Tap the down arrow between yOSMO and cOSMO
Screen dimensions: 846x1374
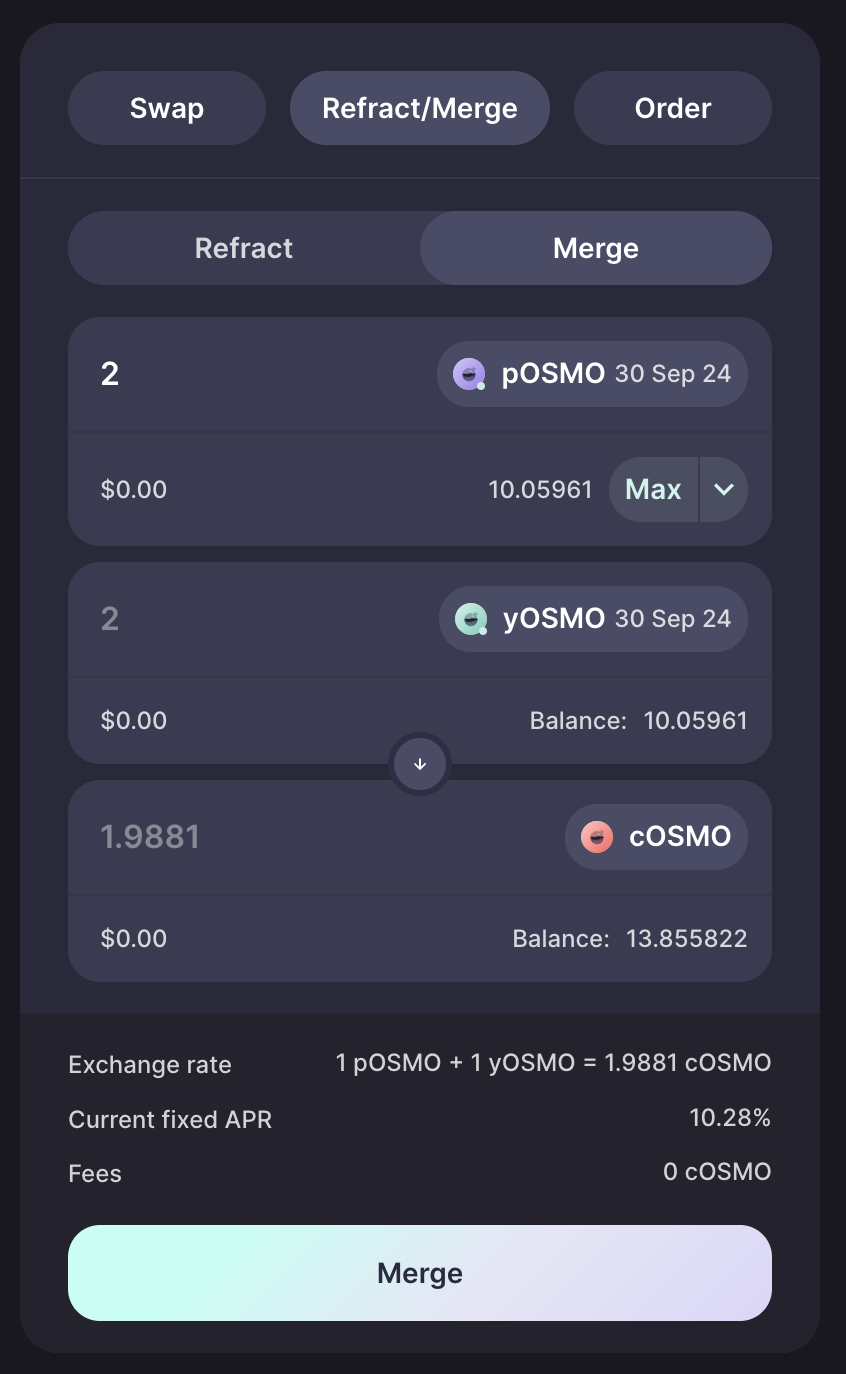tap(420, 764)
